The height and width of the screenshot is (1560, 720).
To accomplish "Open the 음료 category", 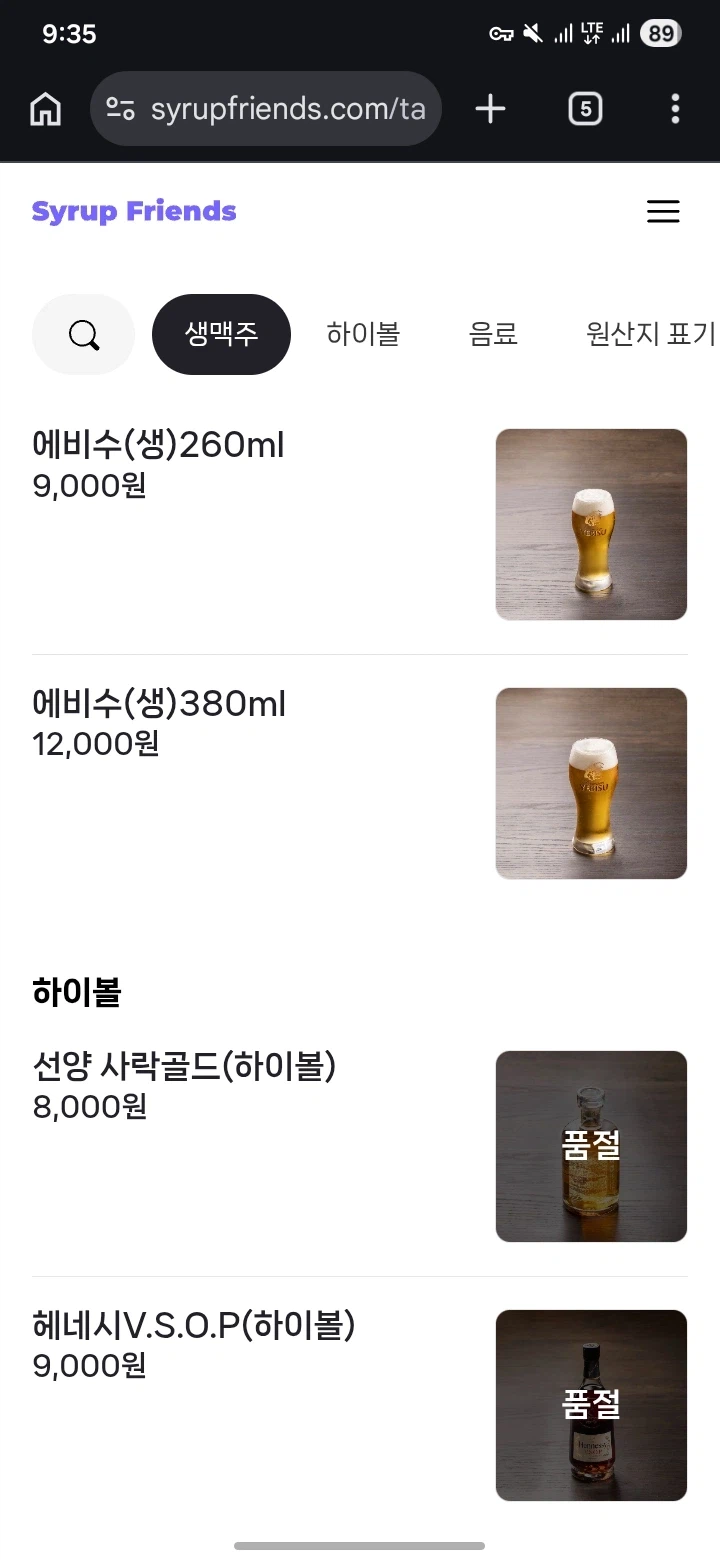I will tap(493, 334).
